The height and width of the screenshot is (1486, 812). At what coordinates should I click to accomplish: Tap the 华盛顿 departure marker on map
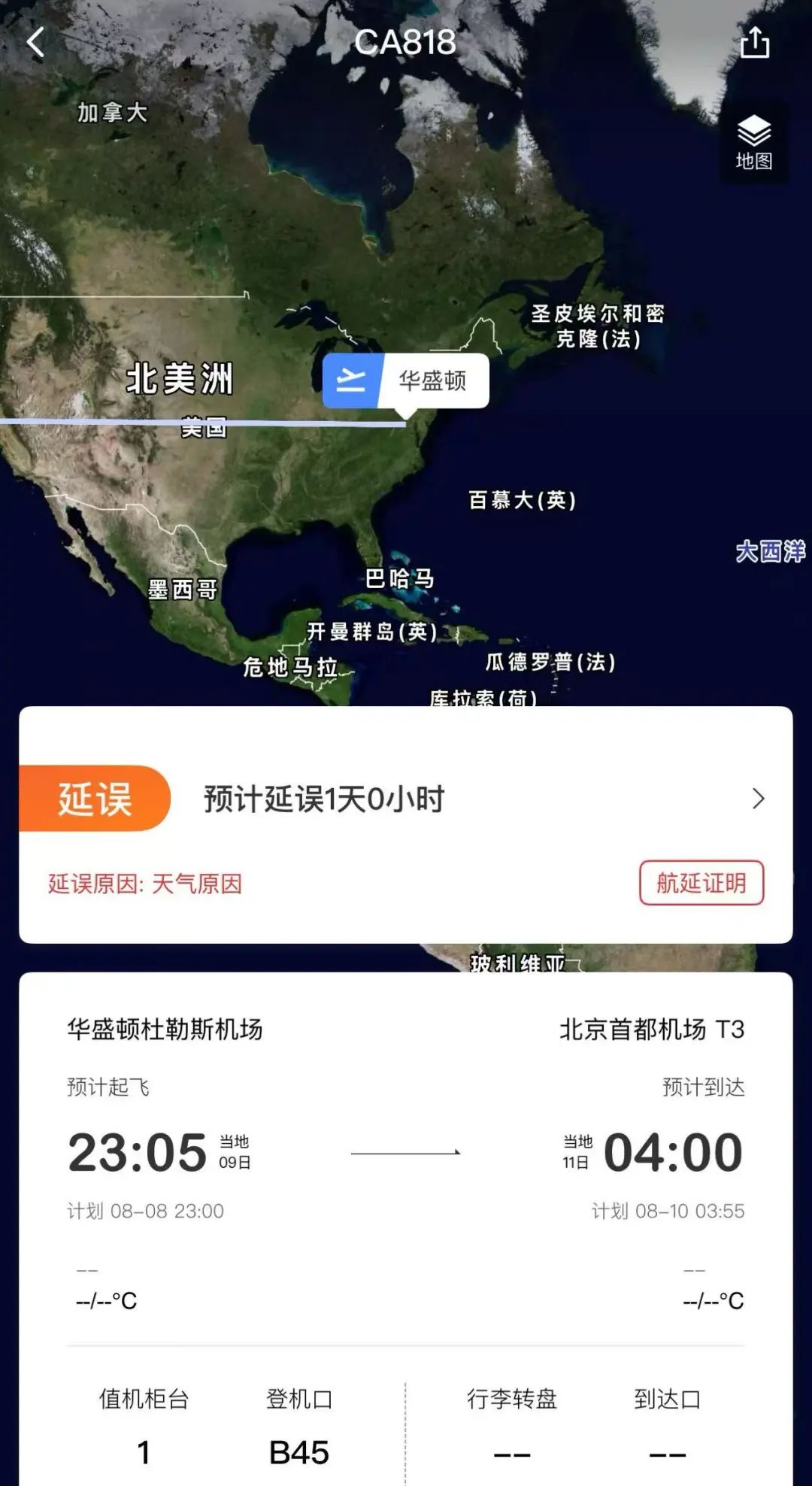tap(406, 381)
